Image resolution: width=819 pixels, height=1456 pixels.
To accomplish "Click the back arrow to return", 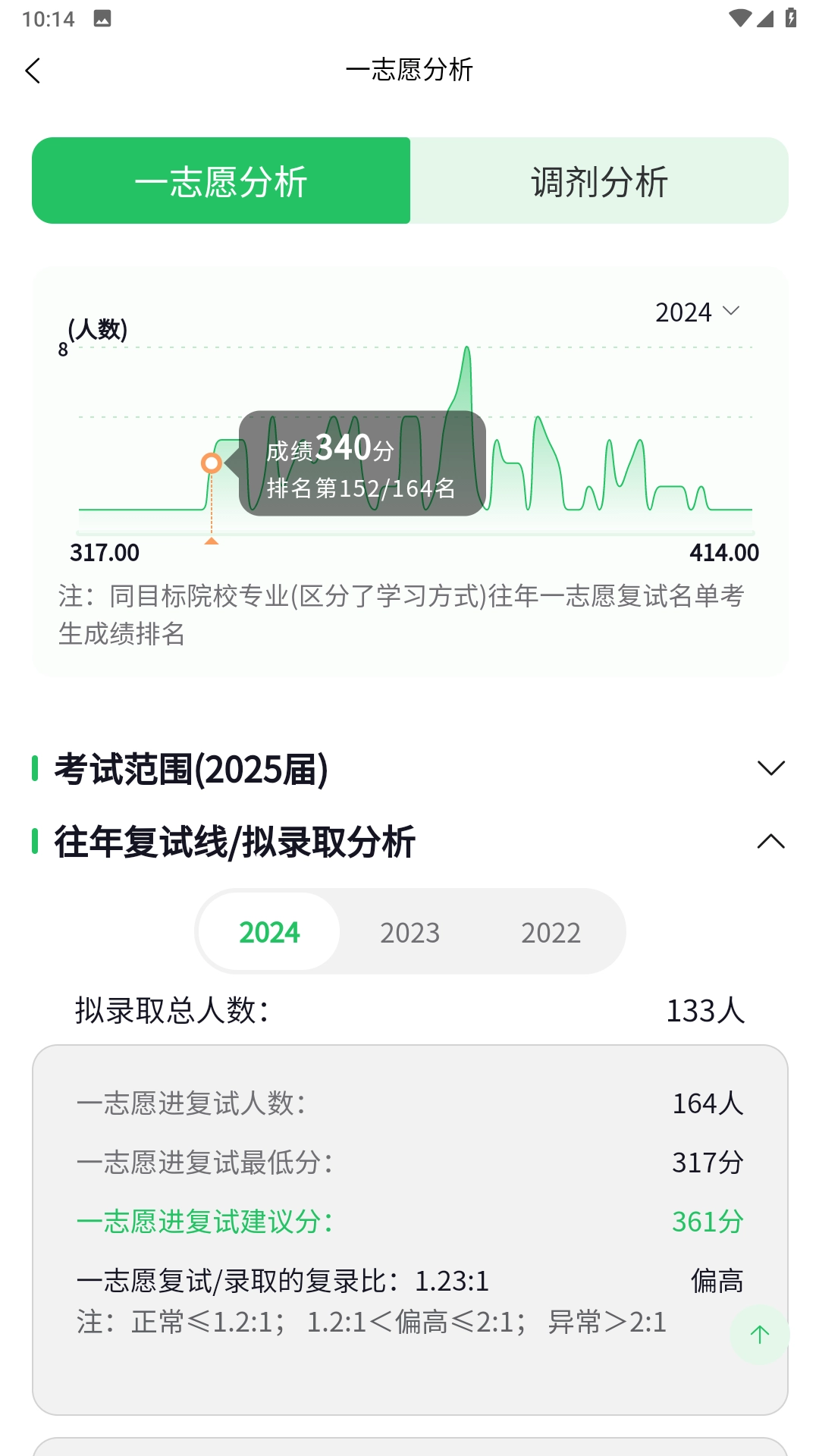I will [32, 70].
